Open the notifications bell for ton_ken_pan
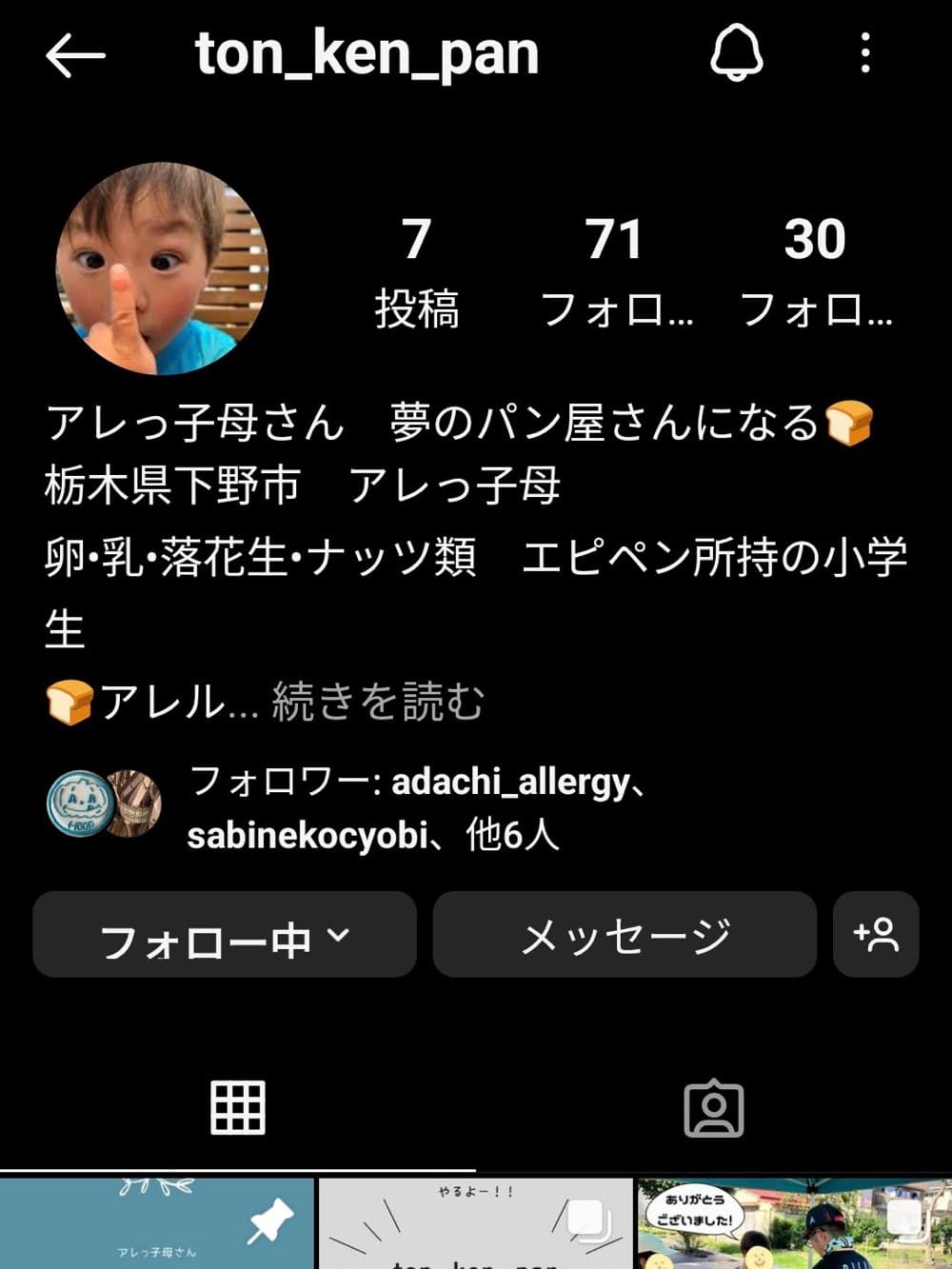This screenshot has width=952, height=1269. [736, 53]
